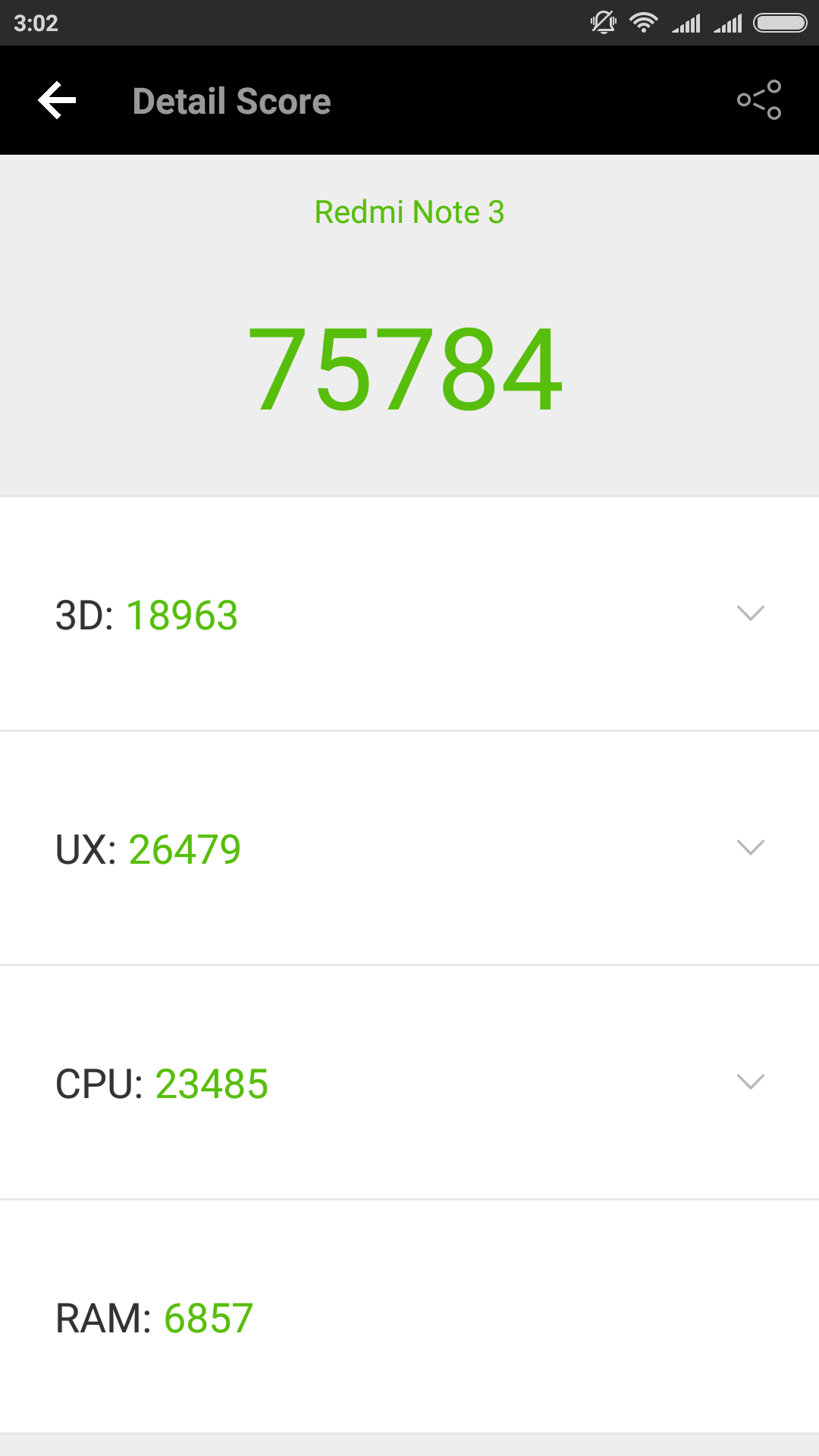The height and width of the screenshot is (1456, 819).
Task: Expand the UX score breakdown
Action: [750, 848]
